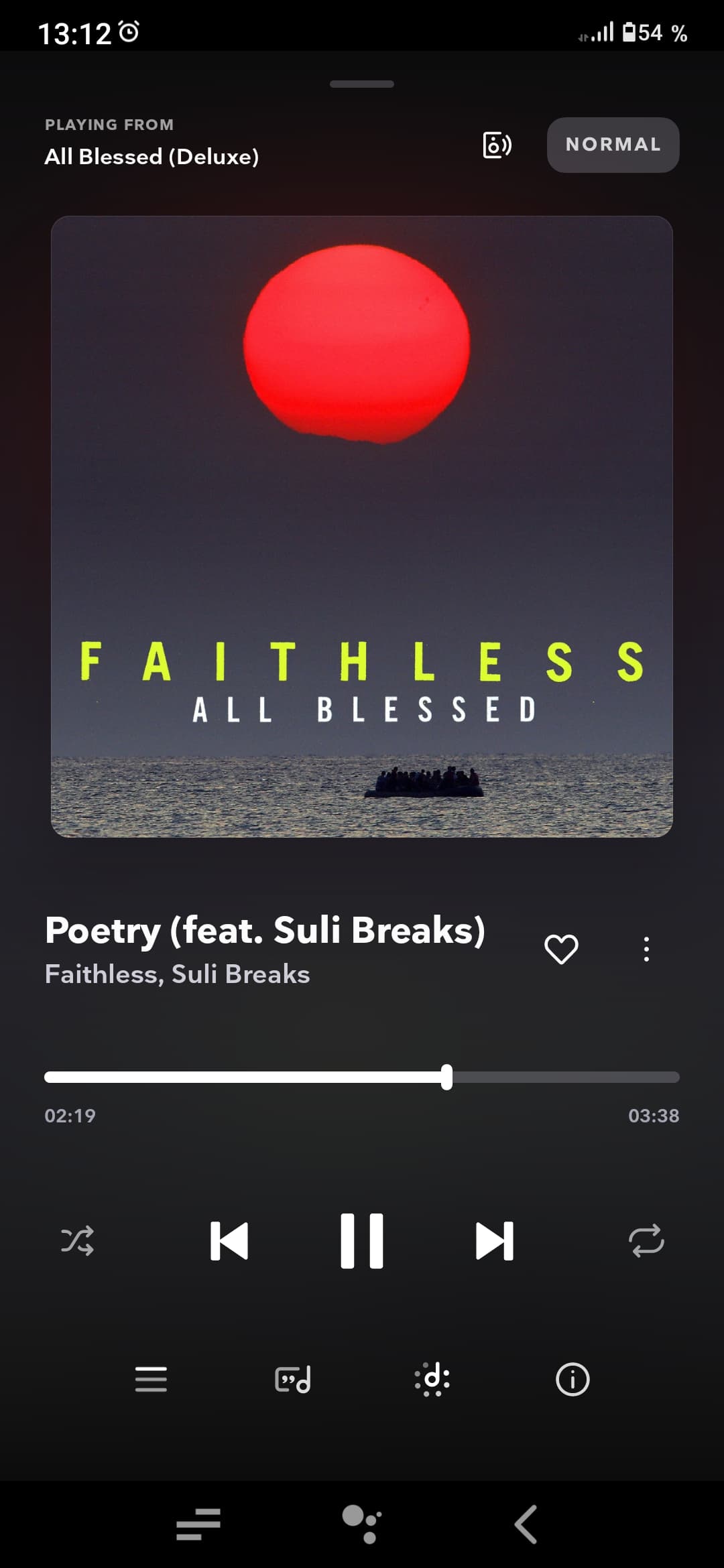Open the track options overflow menu
724x1568 pixels.
pos(646,949)
